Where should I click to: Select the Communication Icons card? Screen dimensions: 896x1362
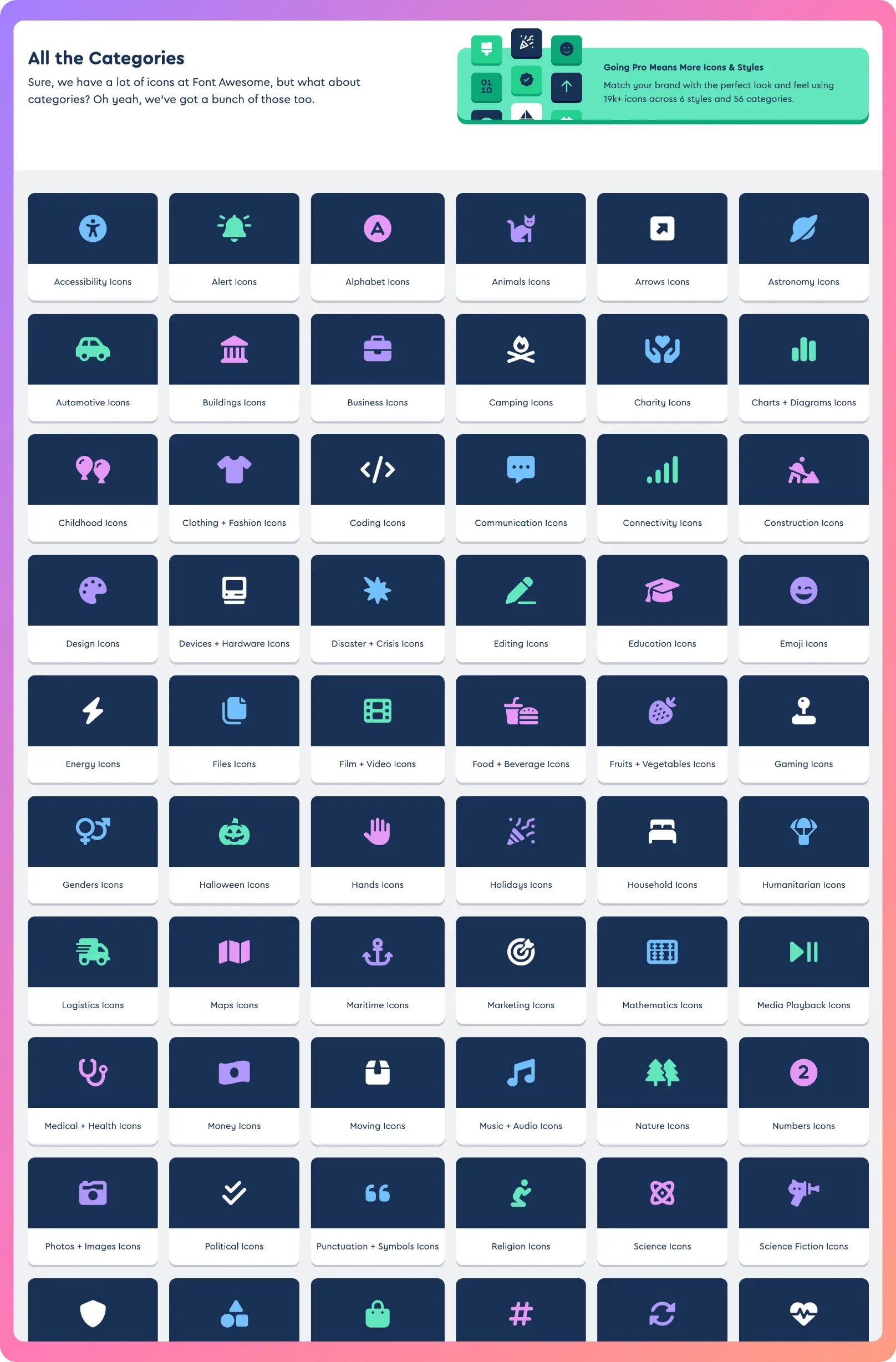click(521, 487)
